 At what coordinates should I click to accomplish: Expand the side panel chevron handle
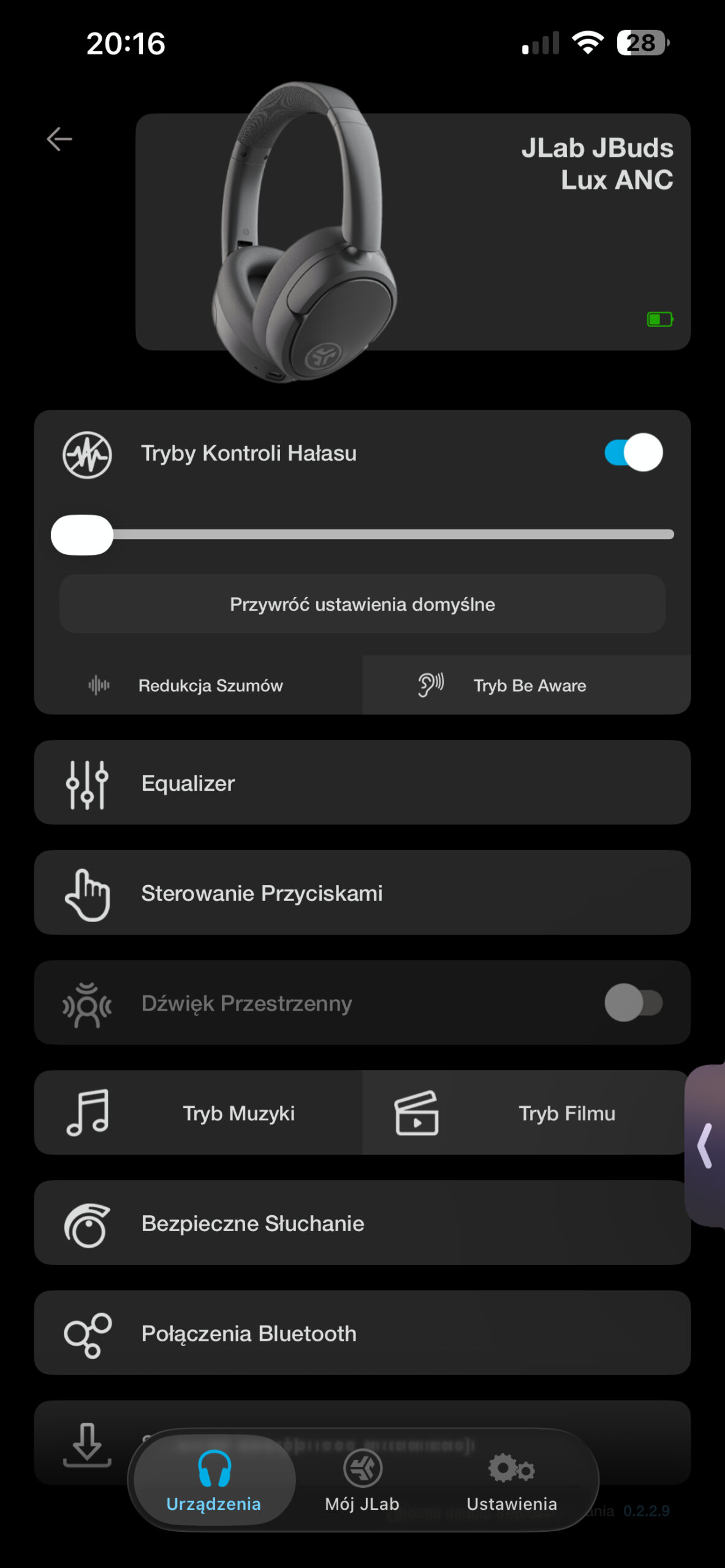pyautogui.click(x=707, y=1145)
